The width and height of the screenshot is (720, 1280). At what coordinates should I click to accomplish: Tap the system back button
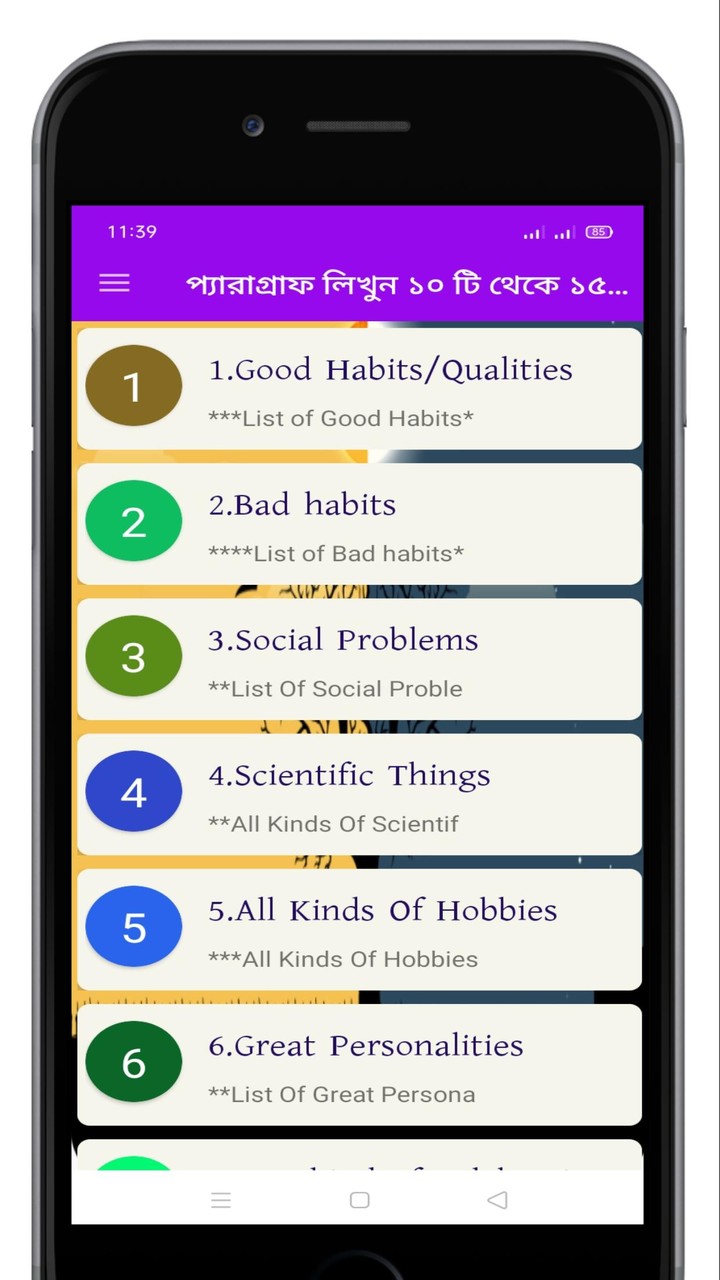[x=497, y=1200]
